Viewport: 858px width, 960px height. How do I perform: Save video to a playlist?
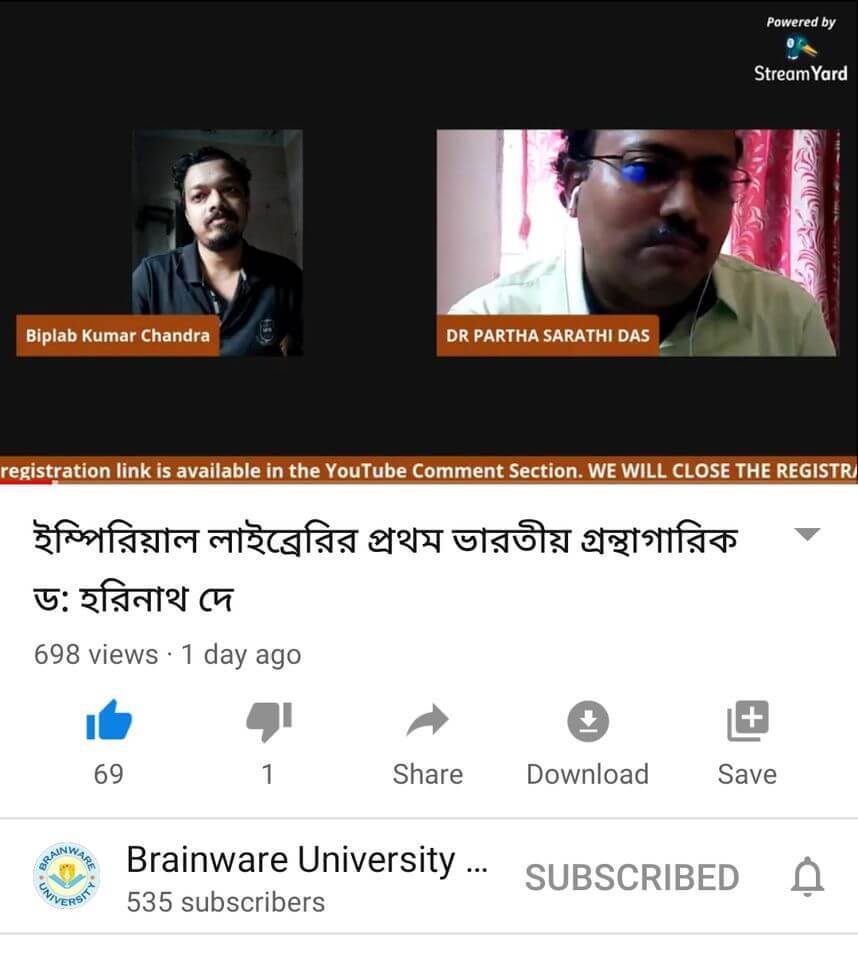pyautogui.click(x=746, y=722)
